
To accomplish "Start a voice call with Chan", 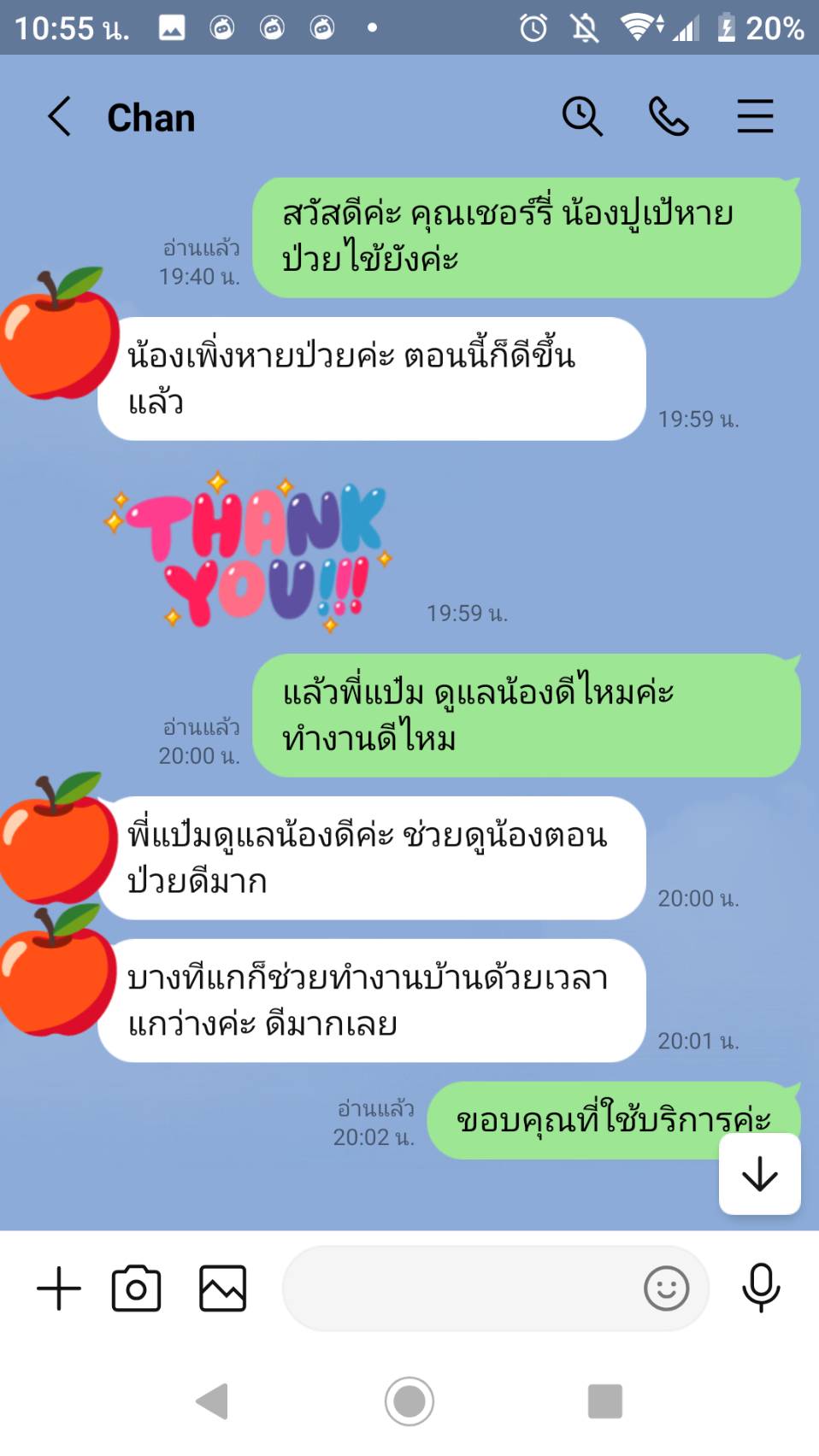I will pyautogui.click(x=669, y=116).
